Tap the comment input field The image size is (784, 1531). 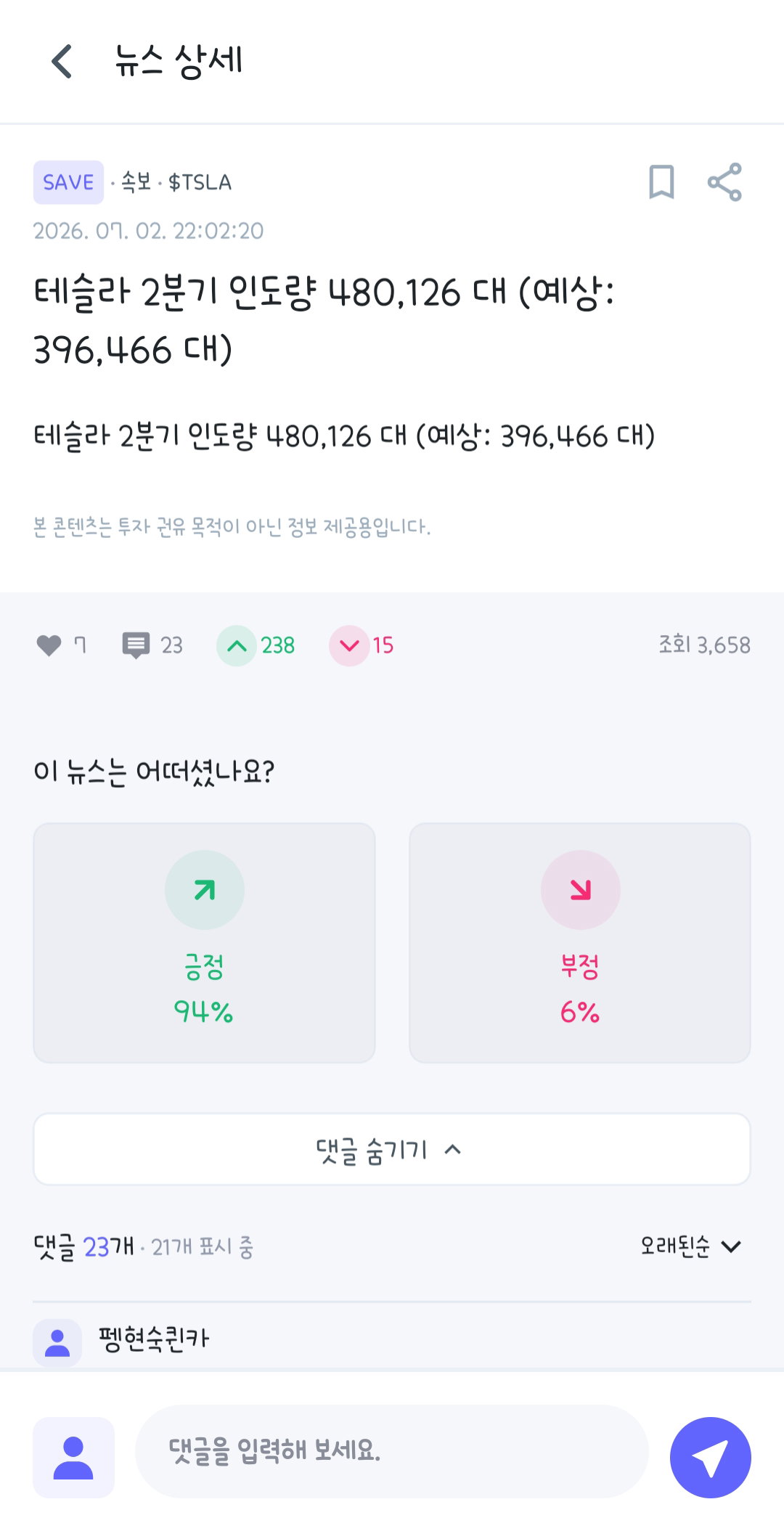tap(392, 1451)
